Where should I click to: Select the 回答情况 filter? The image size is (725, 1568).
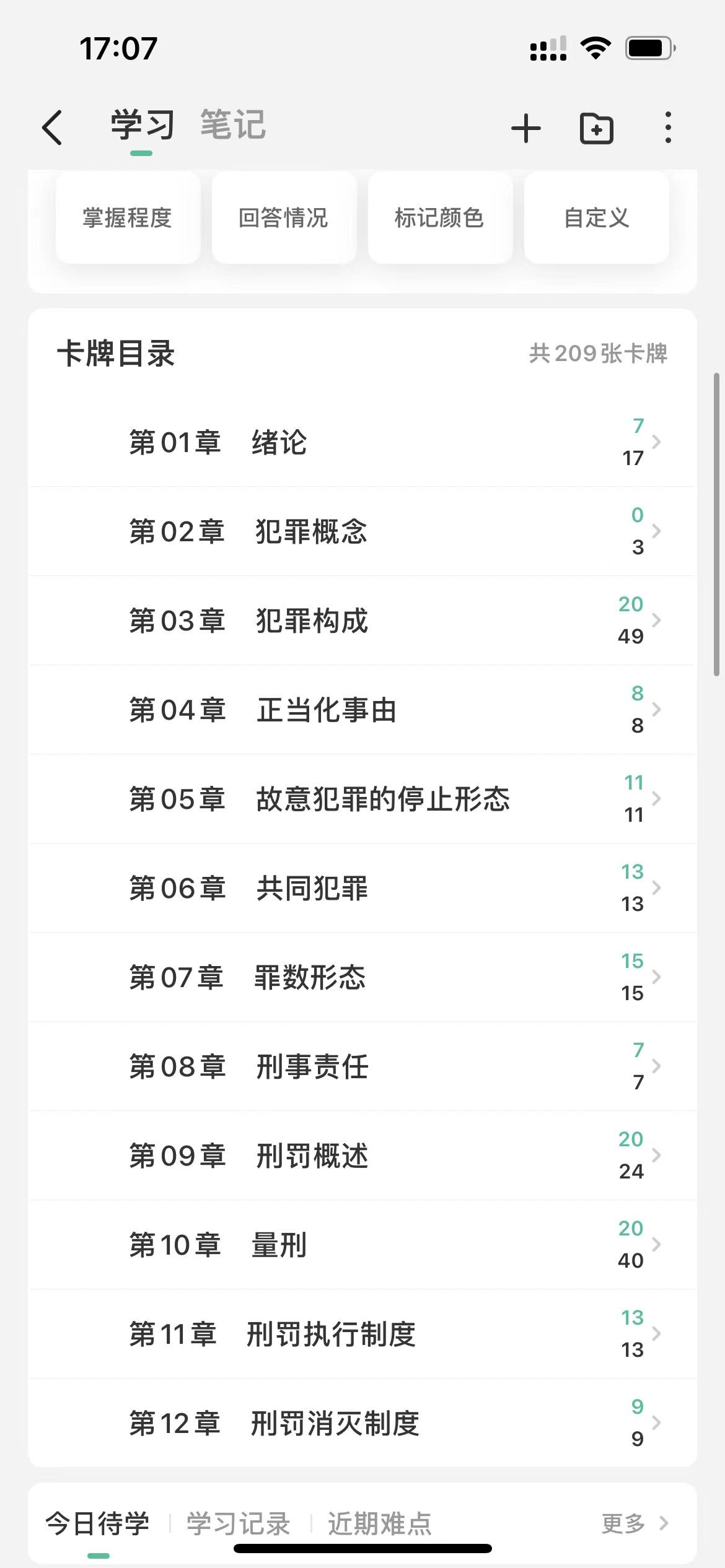point(284,217)
